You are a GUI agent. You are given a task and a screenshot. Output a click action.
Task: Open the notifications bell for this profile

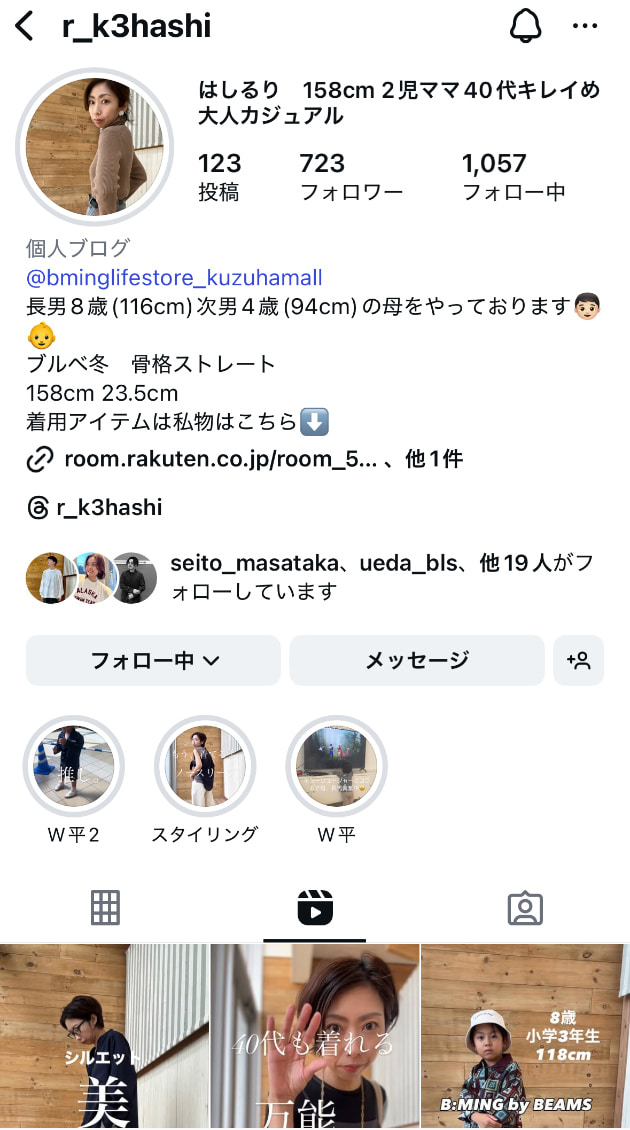(x=525, y=27)
